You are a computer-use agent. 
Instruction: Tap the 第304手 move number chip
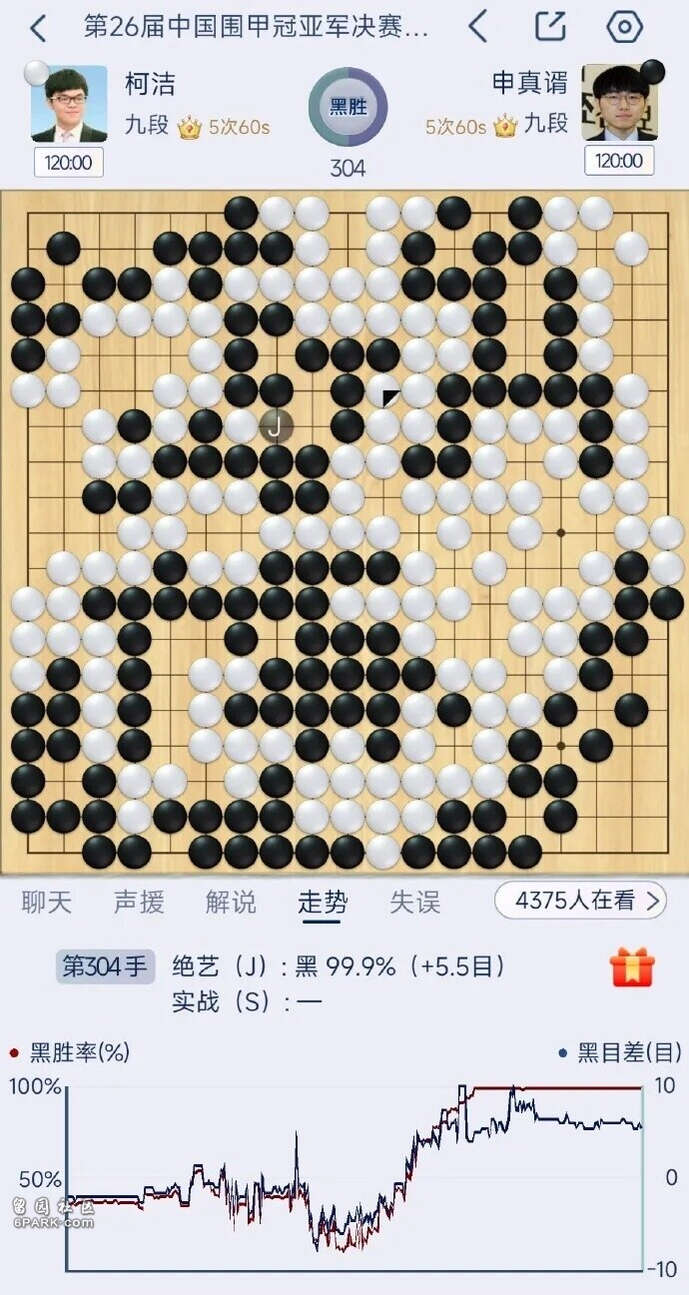click(x=105, y=967)
